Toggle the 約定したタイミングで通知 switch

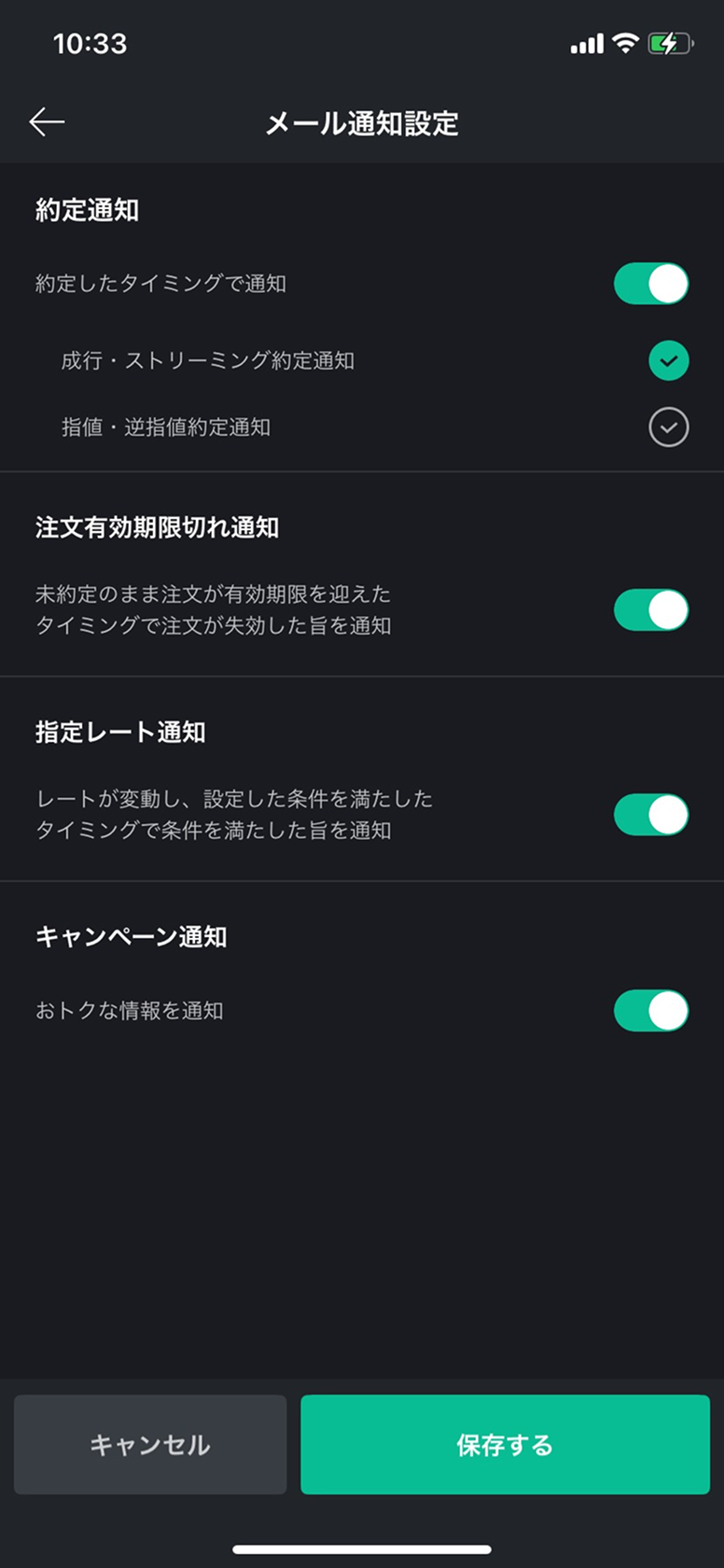[650, 284]
